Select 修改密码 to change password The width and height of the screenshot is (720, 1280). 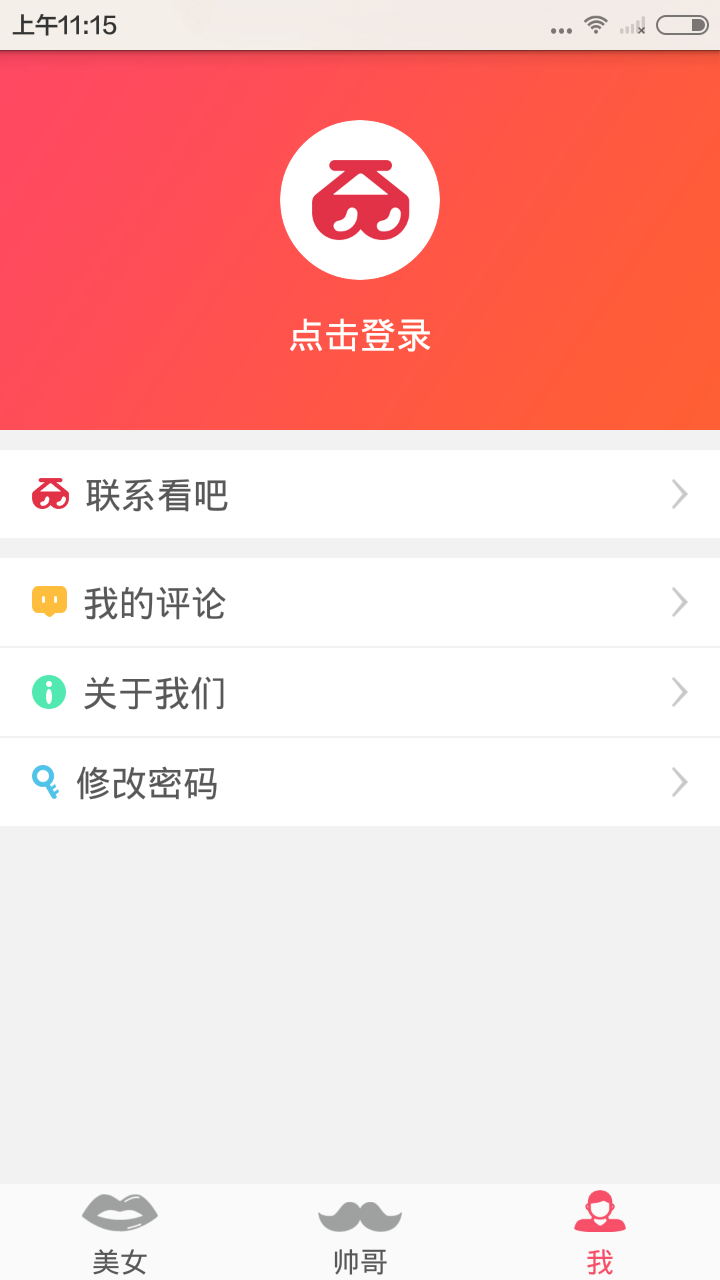(360, 782)
